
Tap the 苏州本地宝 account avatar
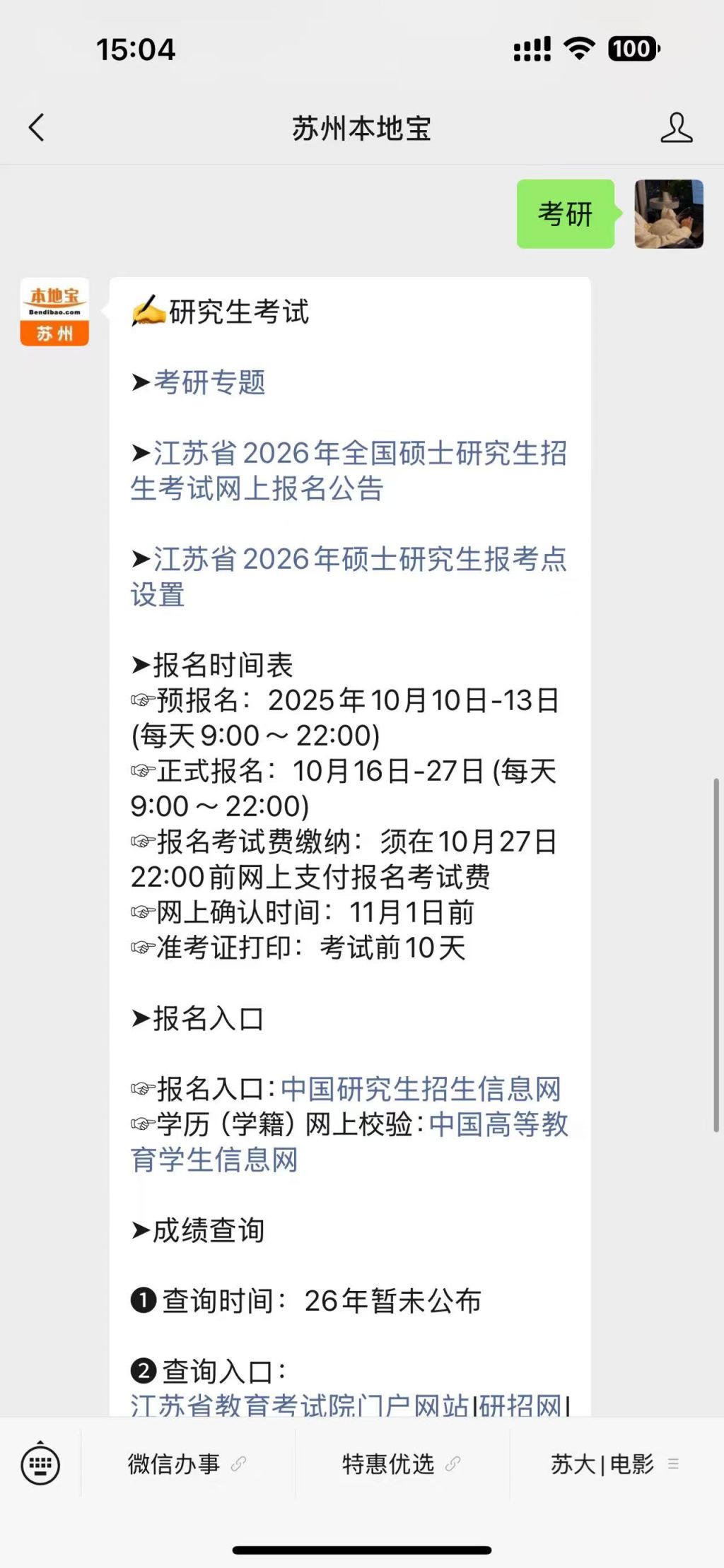point(54,312)
